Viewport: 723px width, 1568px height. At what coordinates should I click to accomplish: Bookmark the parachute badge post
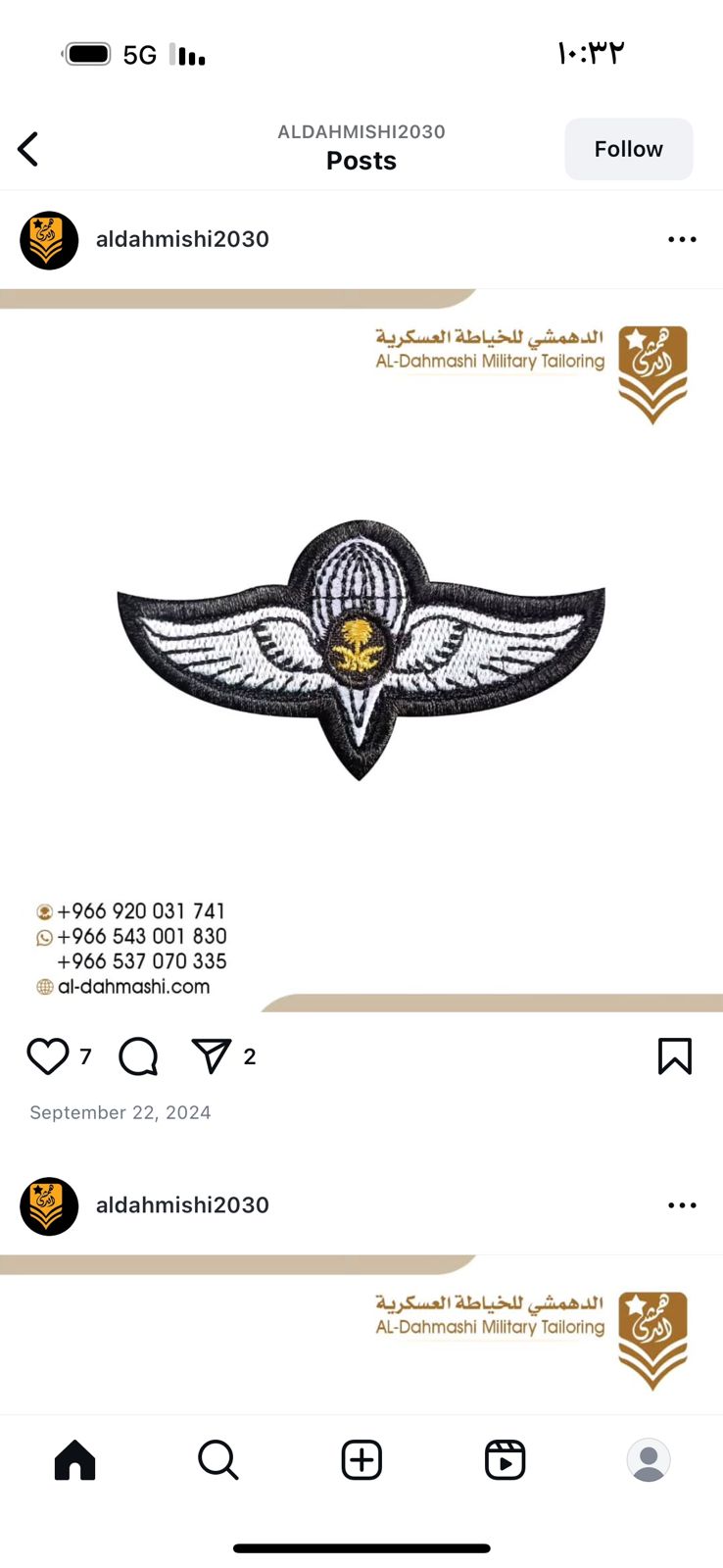[x=675, y=1056]
